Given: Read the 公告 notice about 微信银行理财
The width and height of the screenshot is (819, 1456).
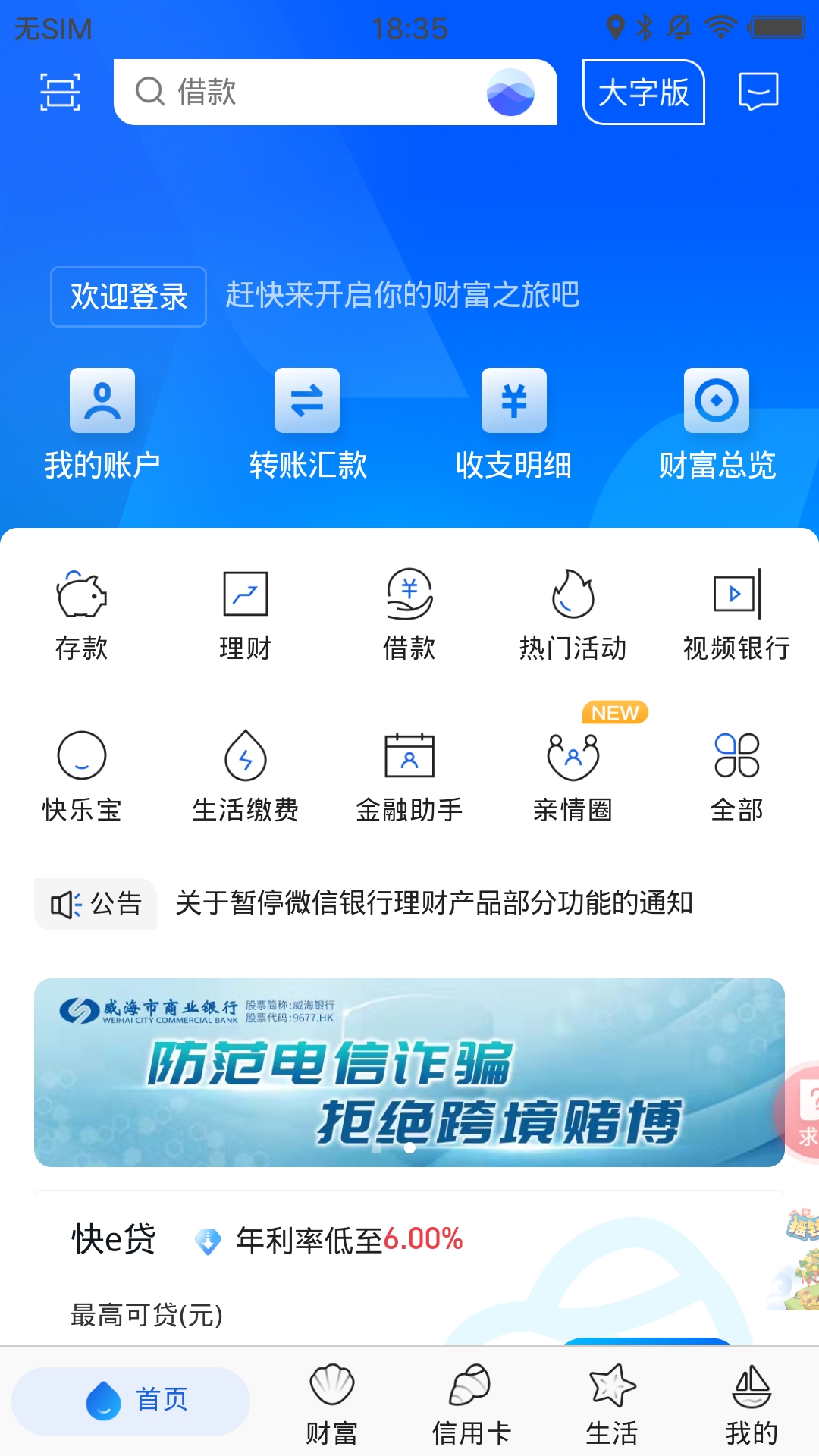Looking at the screenshot, I should 434,903.
